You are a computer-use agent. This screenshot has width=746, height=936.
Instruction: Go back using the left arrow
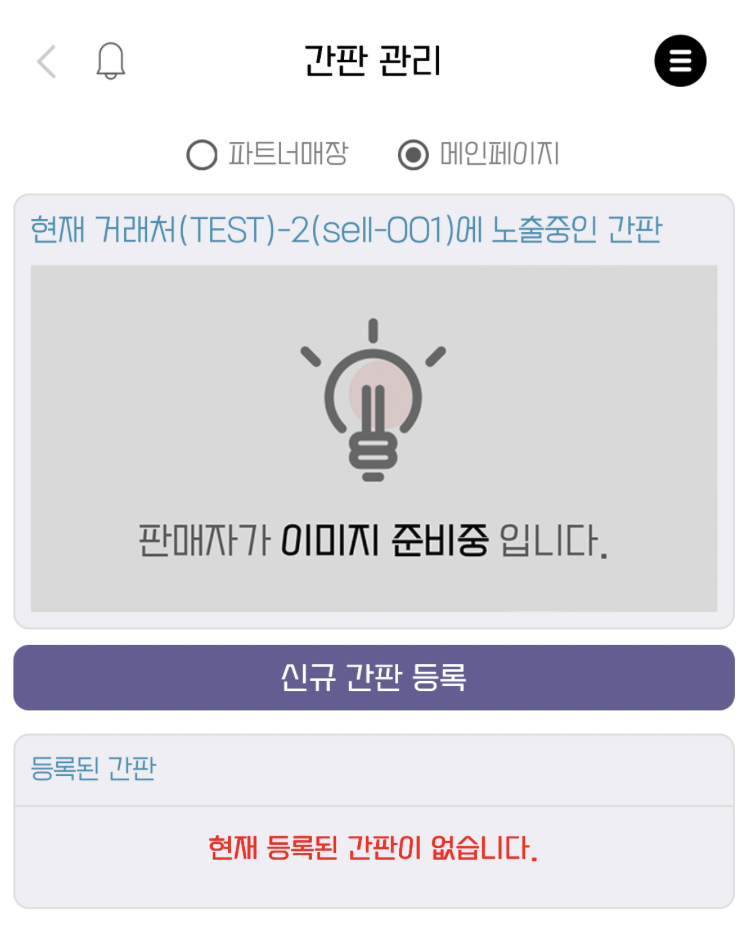46,62
